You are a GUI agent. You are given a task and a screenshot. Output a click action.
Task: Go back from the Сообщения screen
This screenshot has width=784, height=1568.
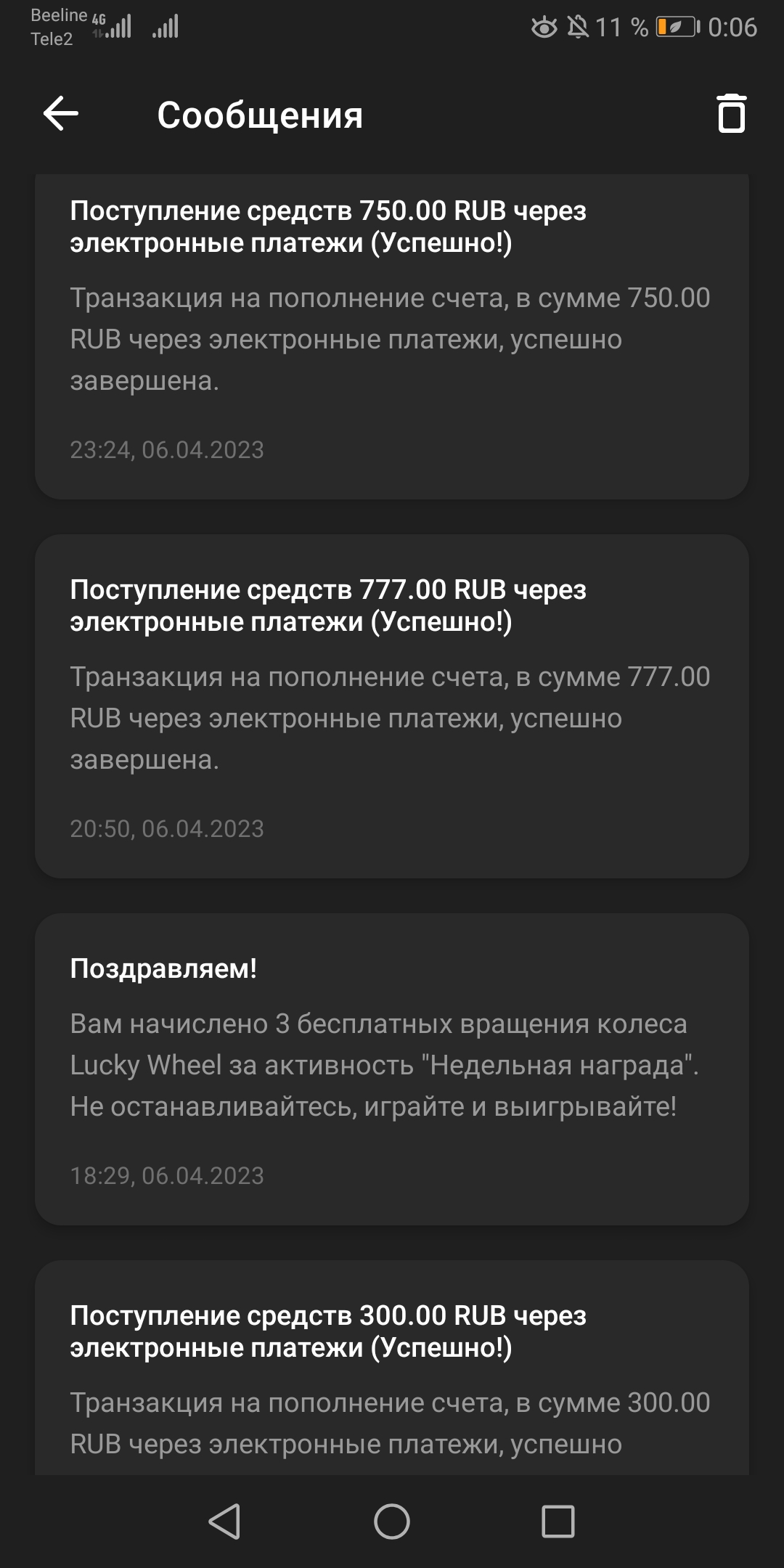click(61, 114)
